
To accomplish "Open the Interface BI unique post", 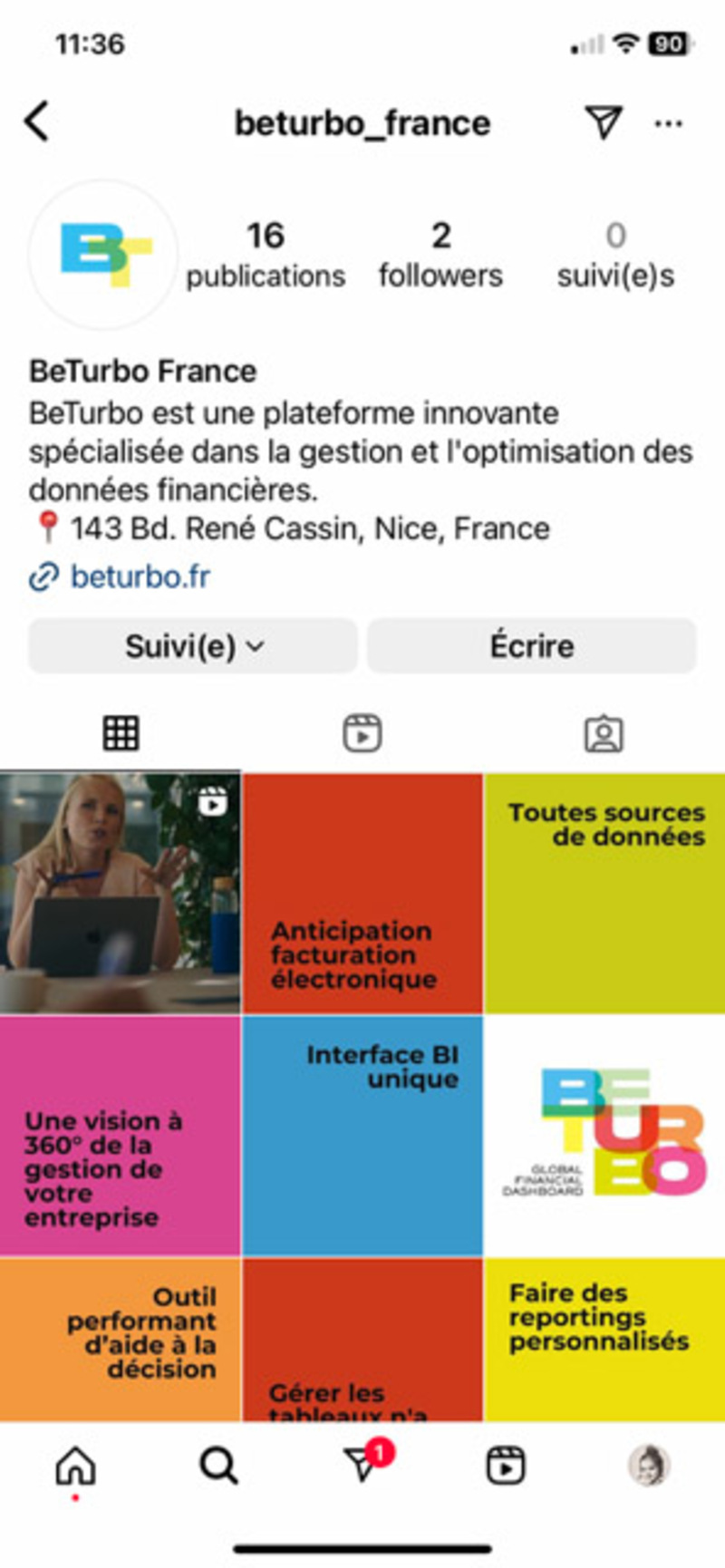I will point(362,1136).
